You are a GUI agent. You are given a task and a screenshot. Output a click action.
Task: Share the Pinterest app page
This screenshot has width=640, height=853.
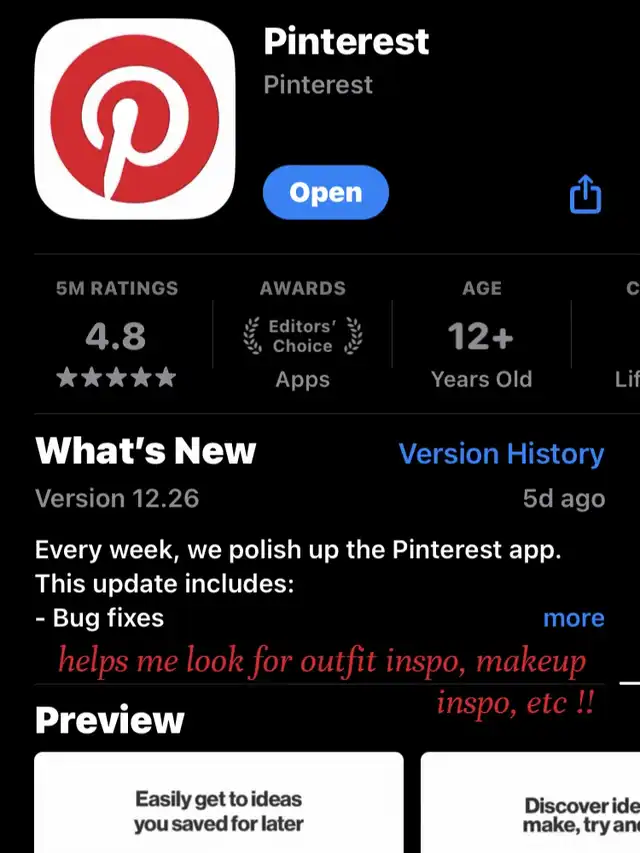pos(585,195)
